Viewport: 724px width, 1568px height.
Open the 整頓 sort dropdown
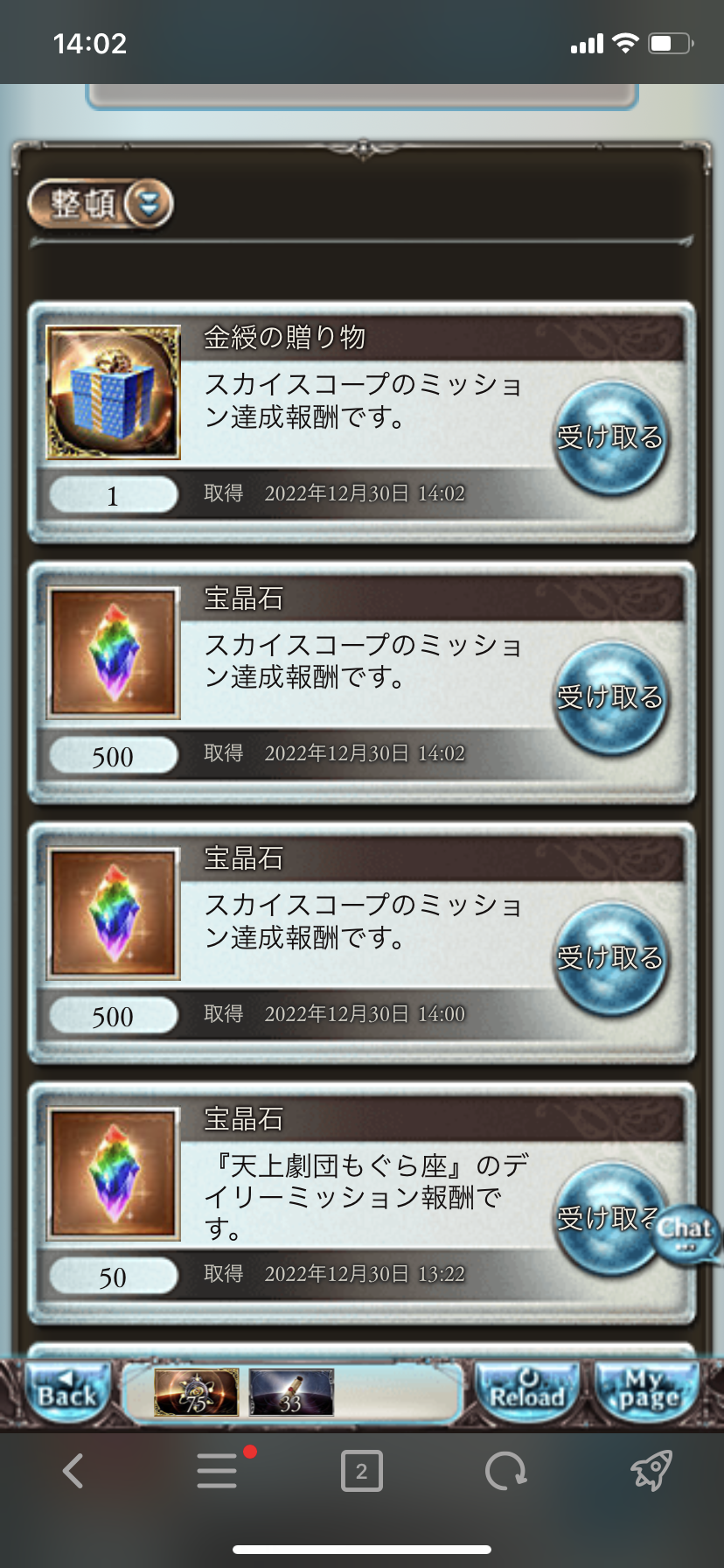(x=101, y=205)
